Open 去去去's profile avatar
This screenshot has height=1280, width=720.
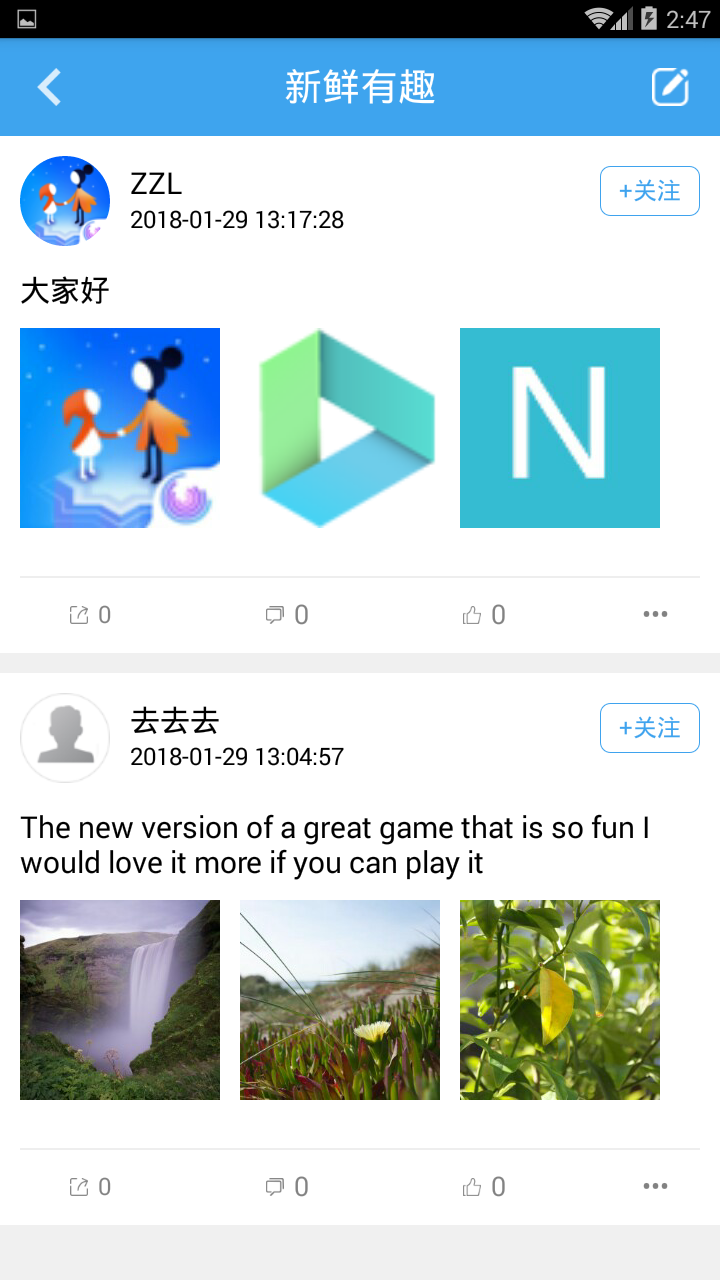click(x=65, y=738)
